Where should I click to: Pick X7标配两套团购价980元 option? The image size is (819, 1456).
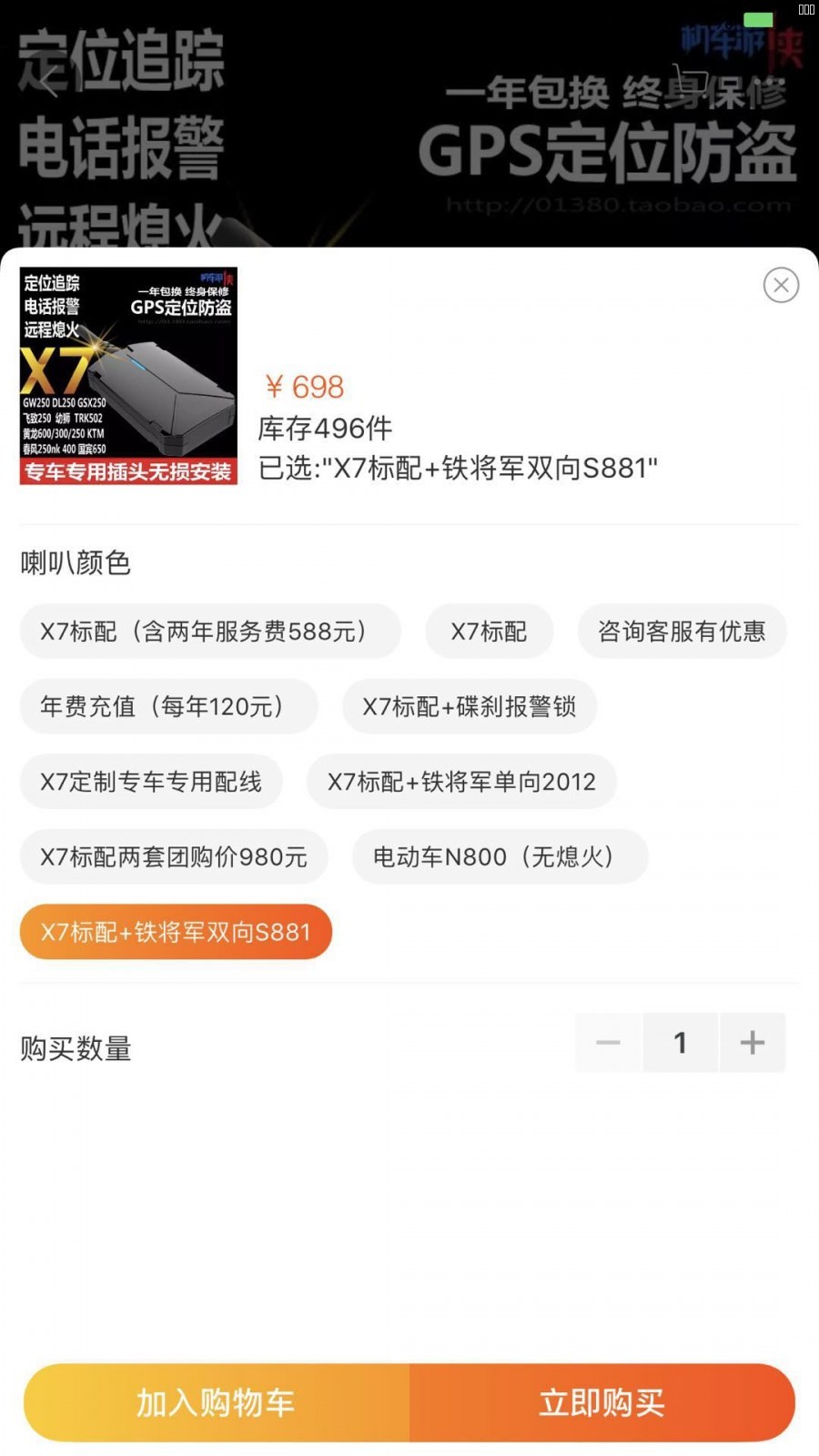point(174,856)
